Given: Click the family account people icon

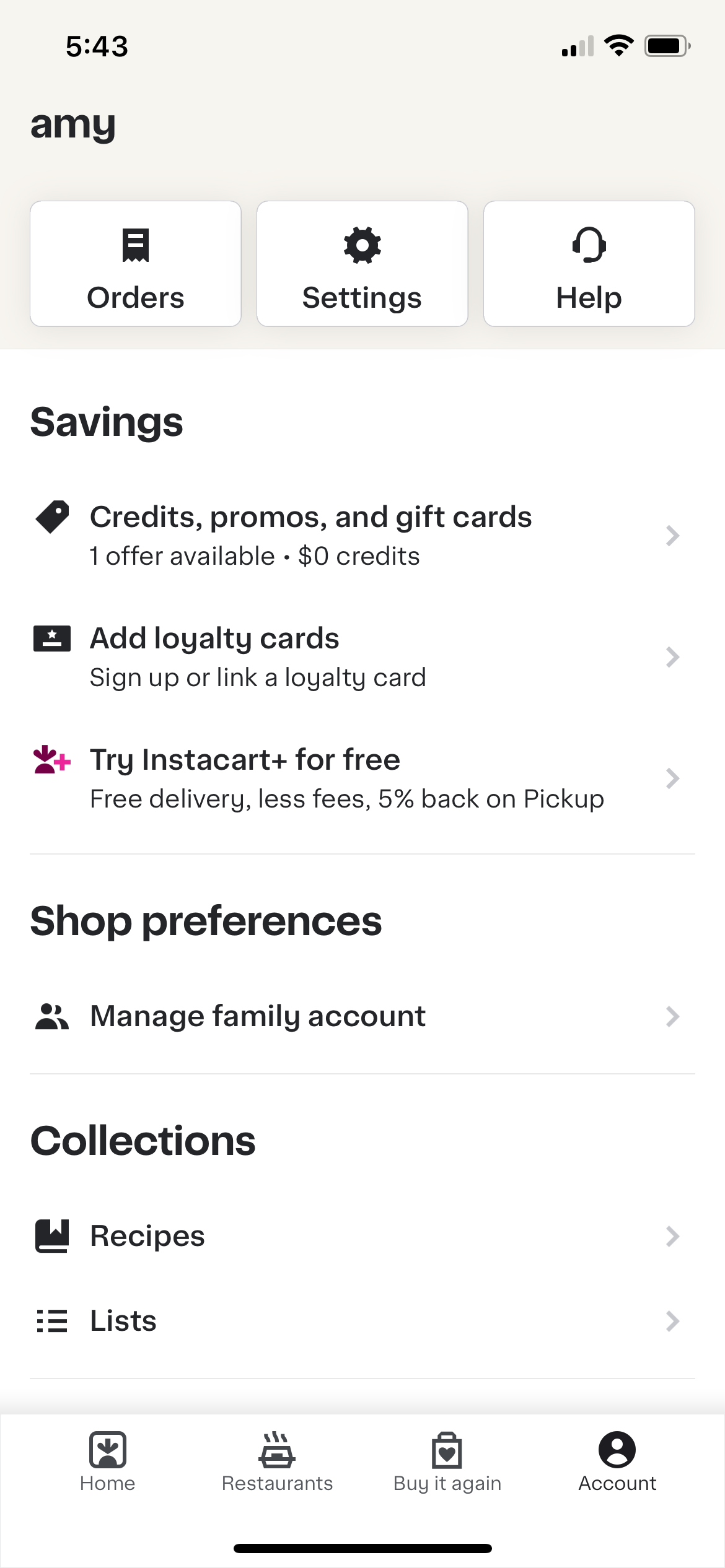Looking at the screenshot, I should (53, 1016).
